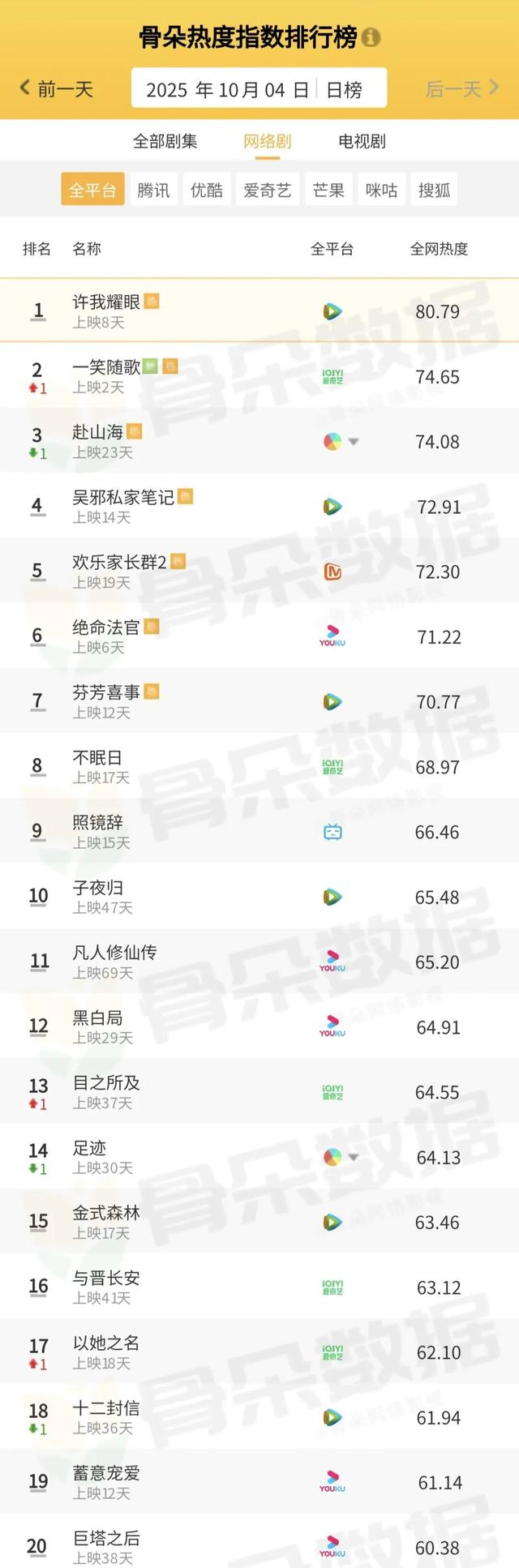519x1568 pixels.
Task: Filter by 腾讯 platform
Action: (153, 190)
